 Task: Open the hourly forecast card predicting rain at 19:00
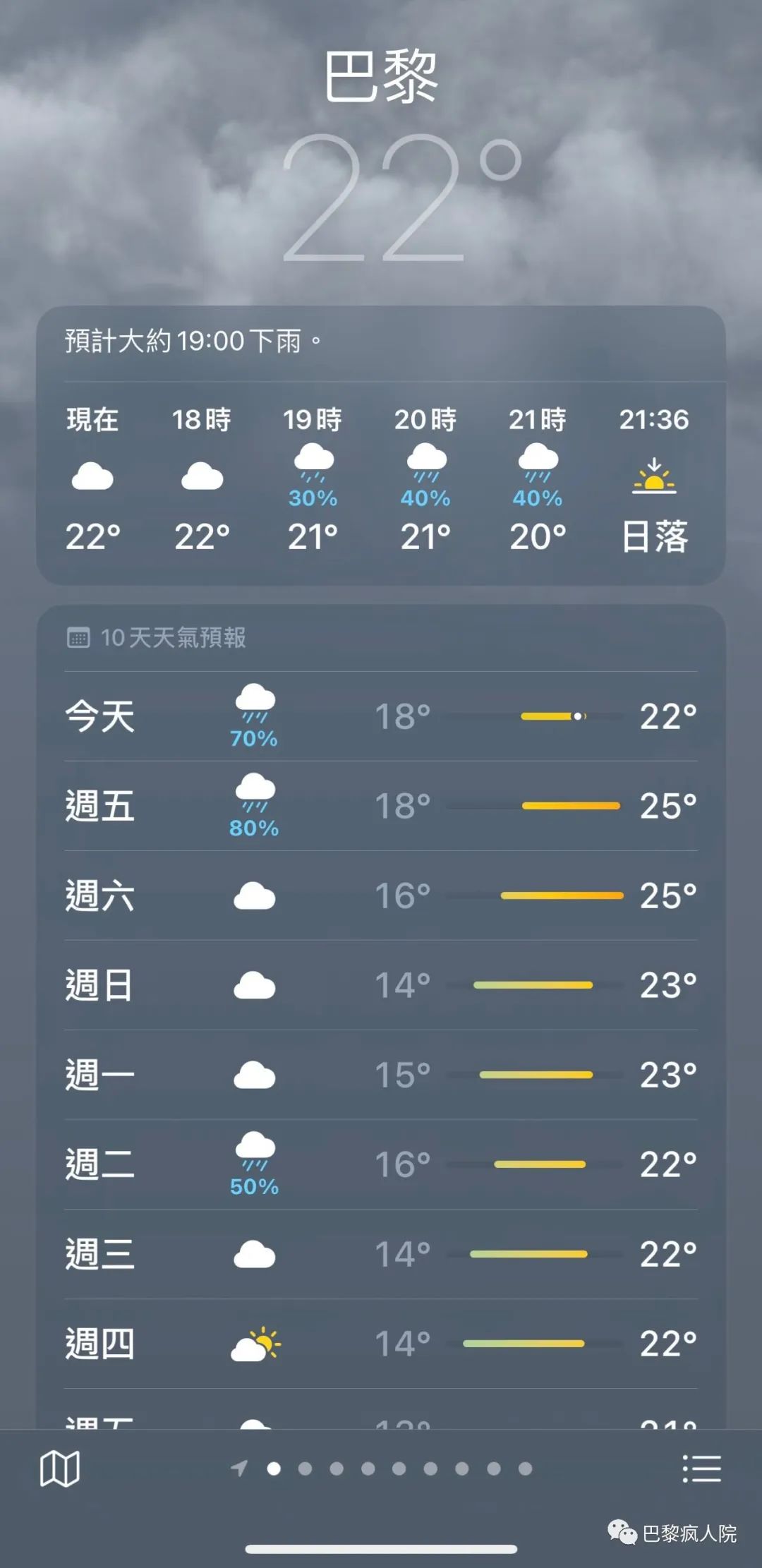(381, 445)
